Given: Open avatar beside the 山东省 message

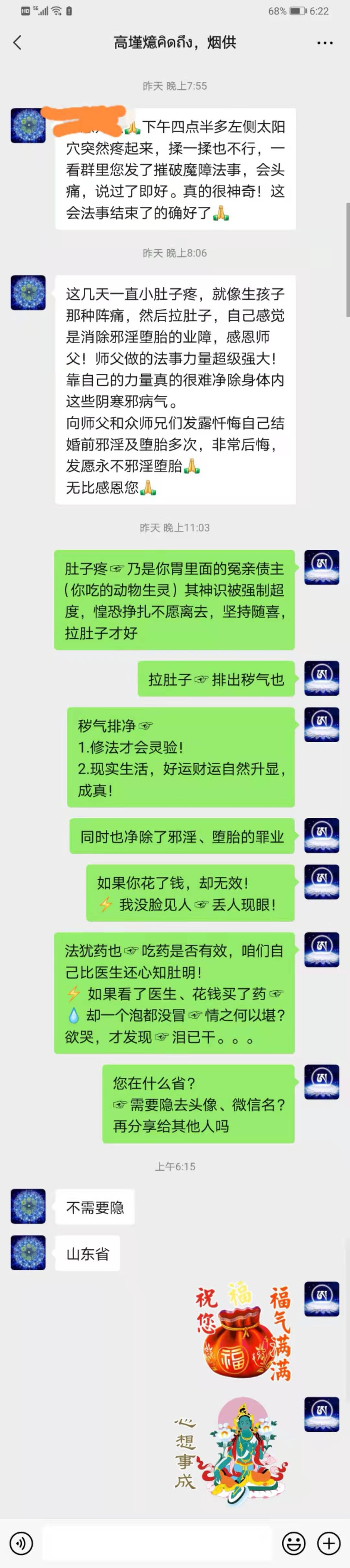Looking at the screenshot, I should pos(28,1253).
